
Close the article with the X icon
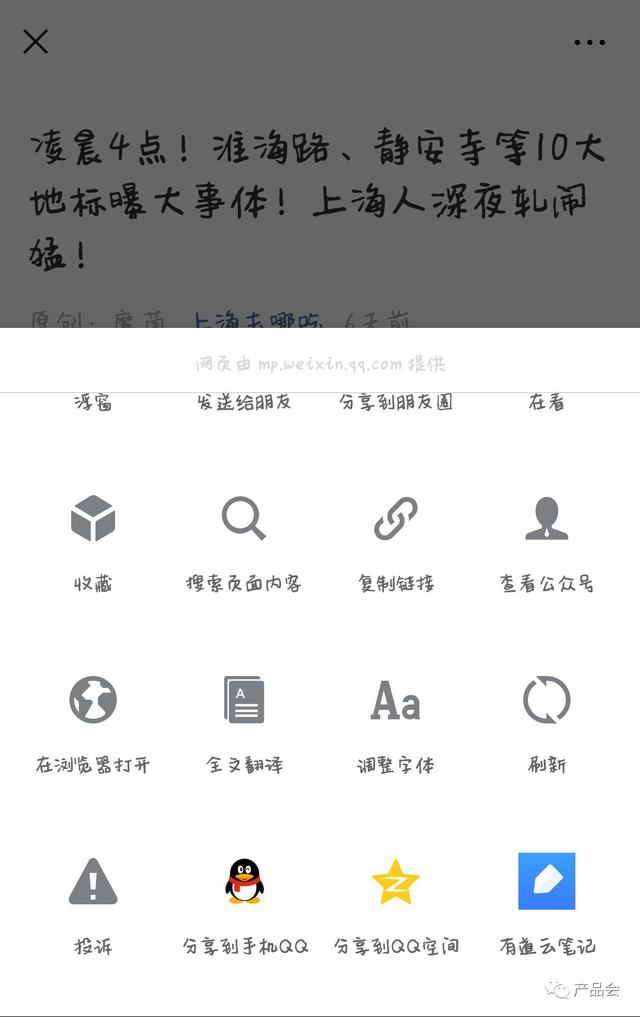(36, 42)
